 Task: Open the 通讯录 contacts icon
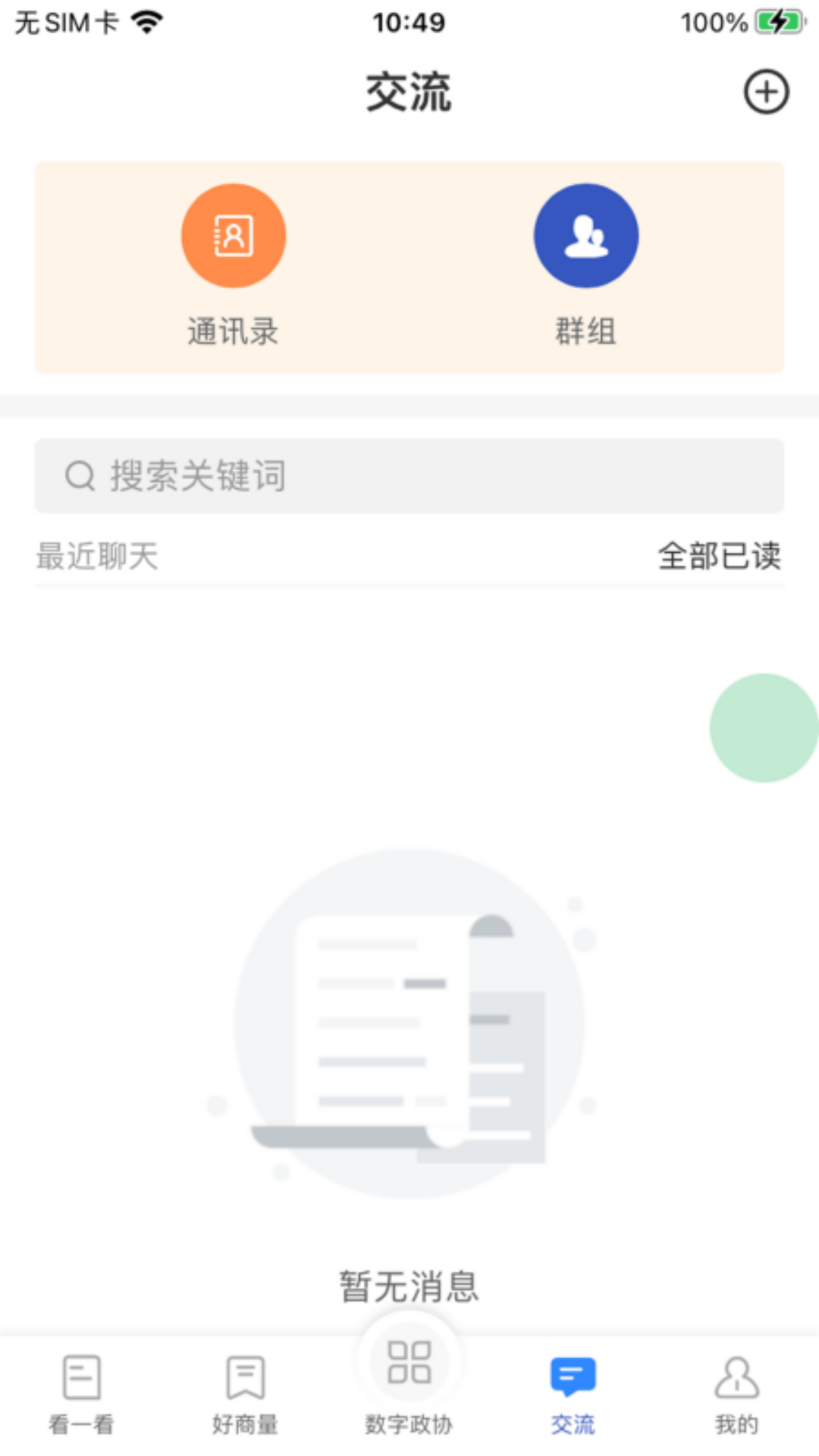coord(234,235)
